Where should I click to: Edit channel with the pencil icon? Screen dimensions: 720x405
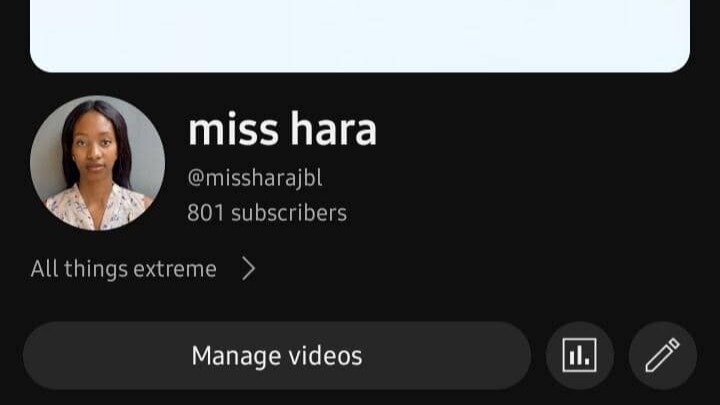pos(662,355)
